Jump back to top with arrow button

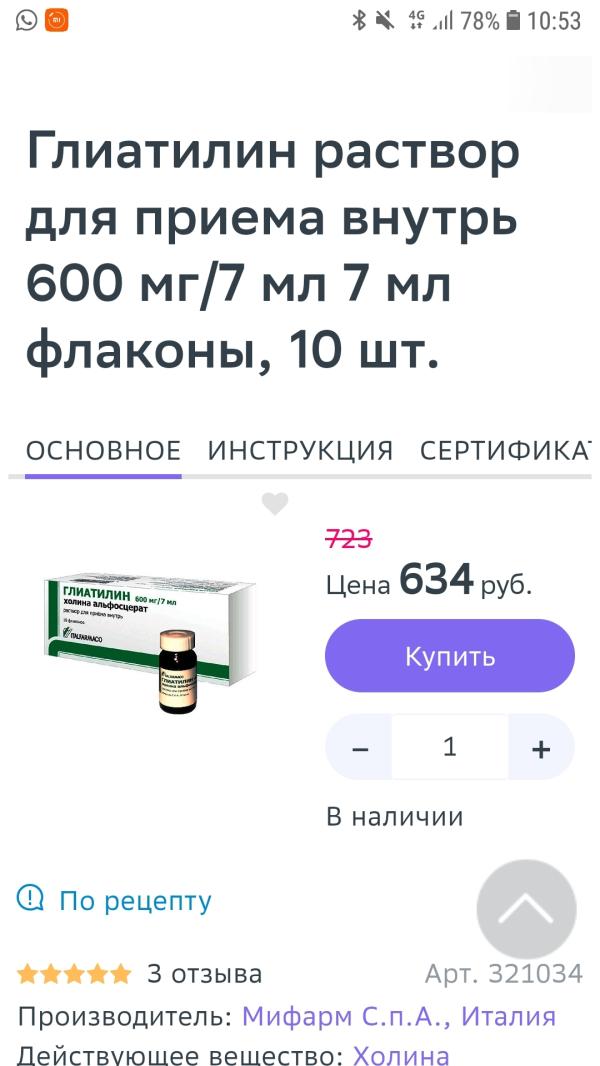[x=526, y=910]
